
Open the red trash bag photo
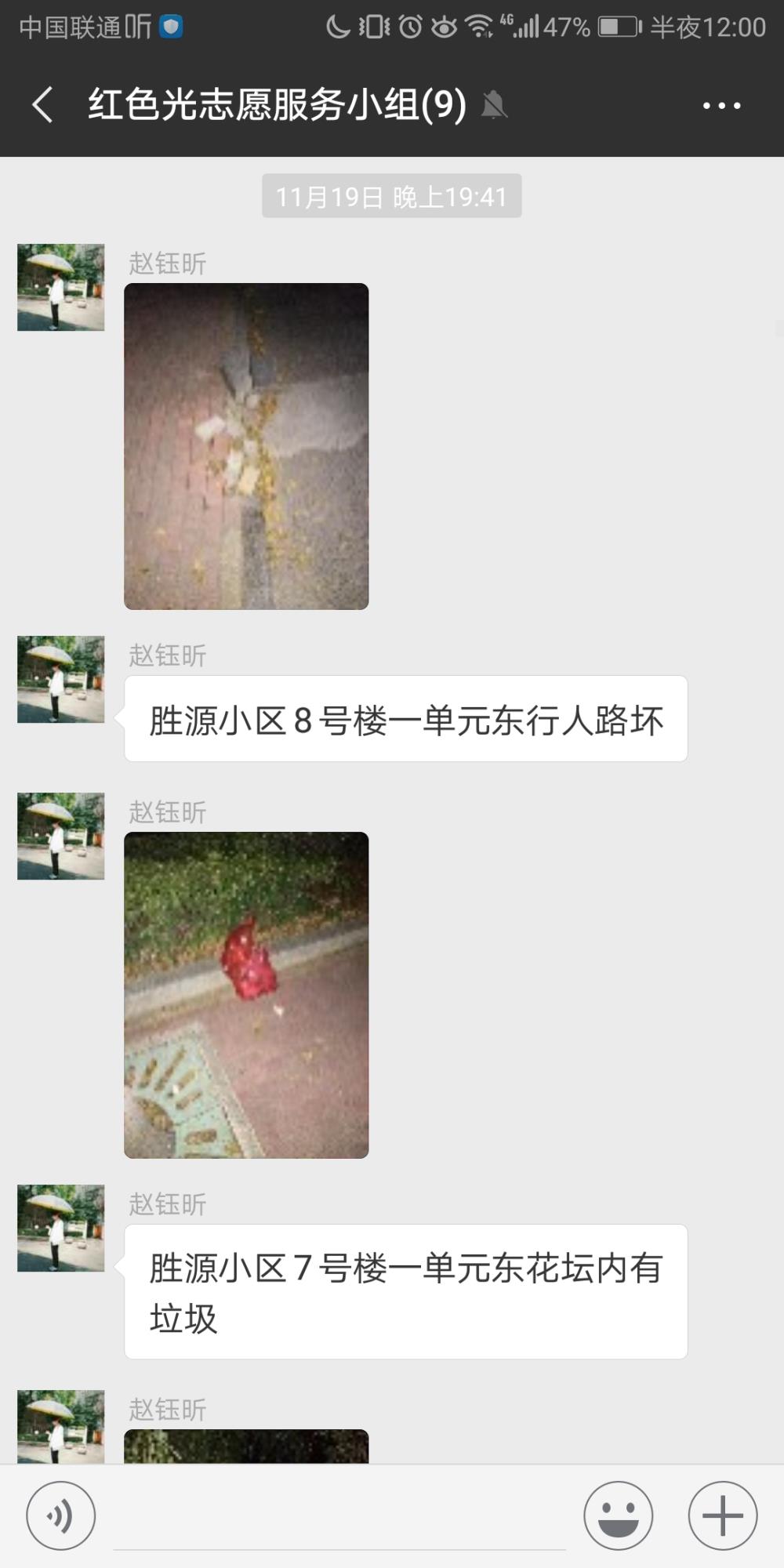(246, 995)
